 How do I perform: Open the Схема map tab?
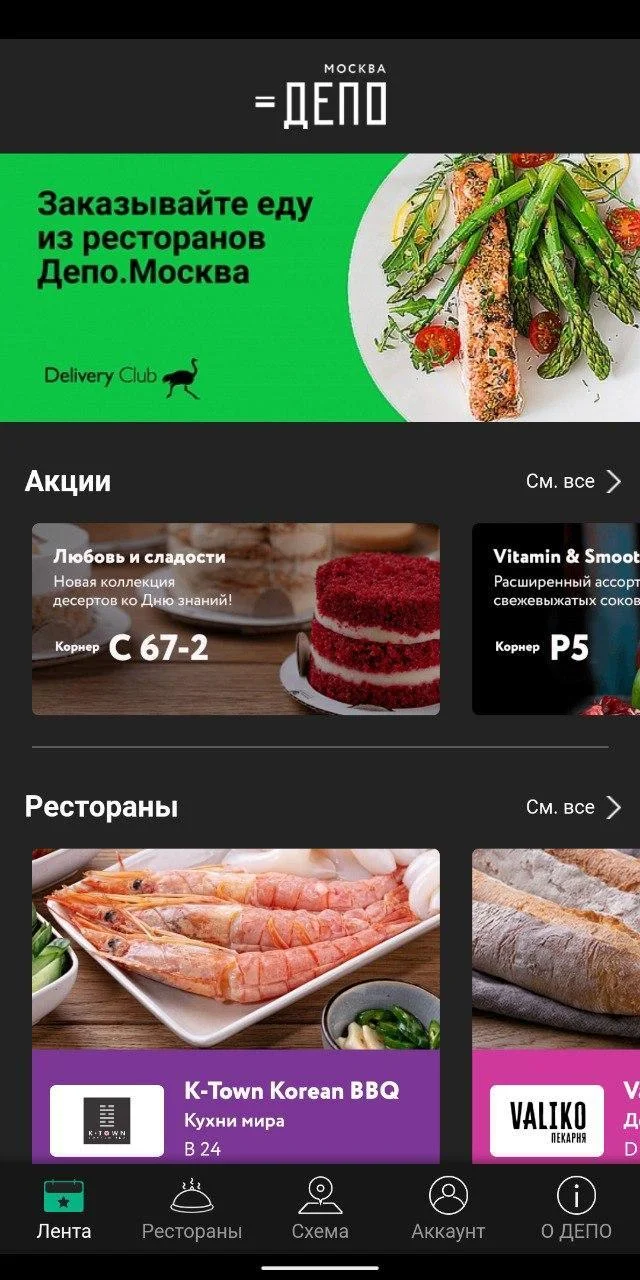click(320, 1210)
